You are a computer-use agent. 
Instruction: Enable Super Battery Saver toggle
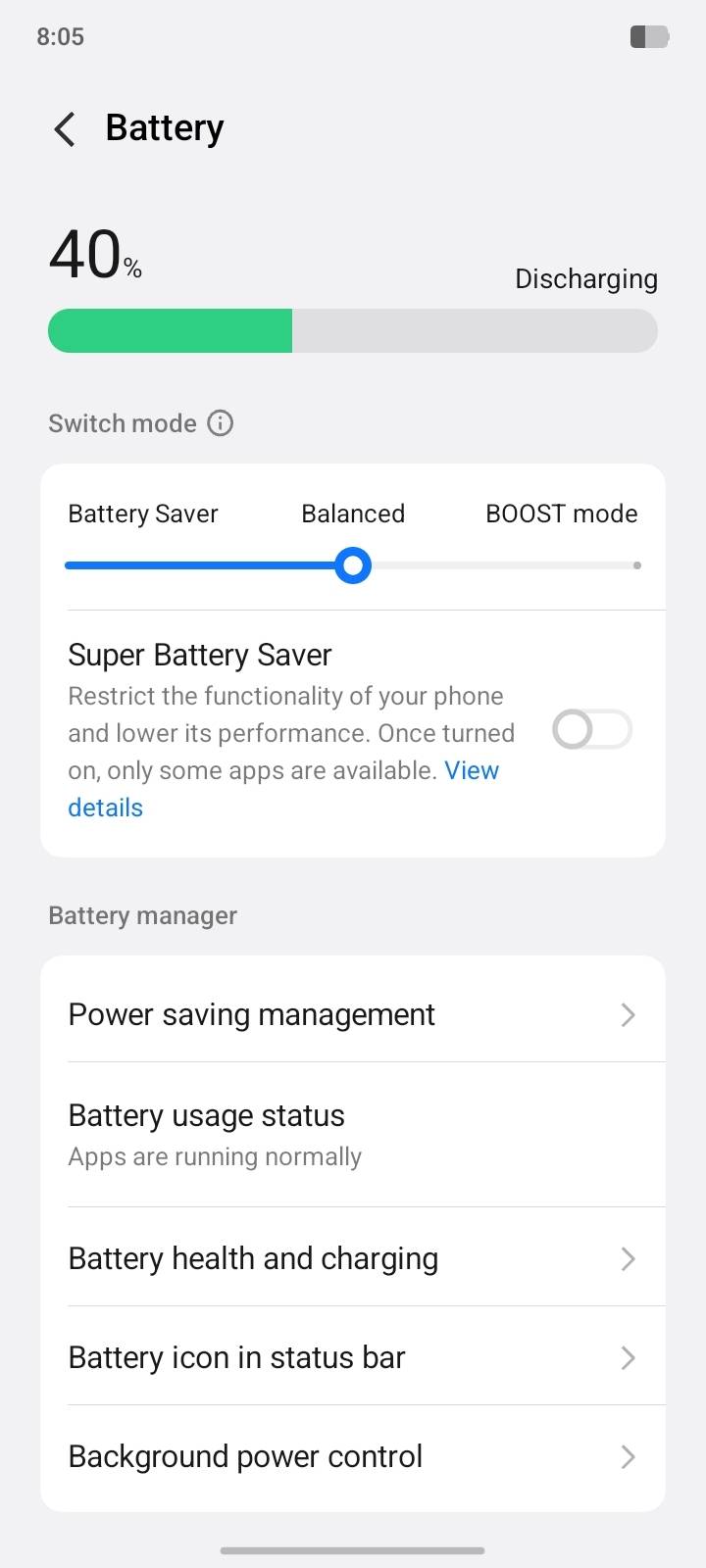click(x=592, y=730)
